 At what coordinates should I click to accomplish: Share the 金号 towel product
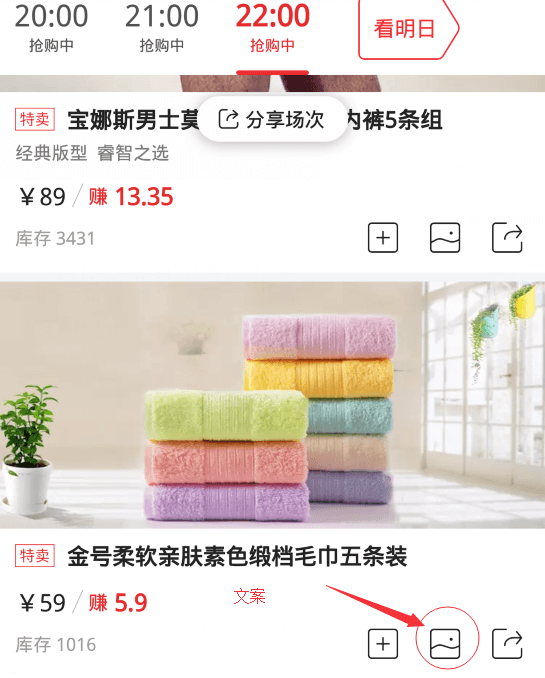click(507, 644)
